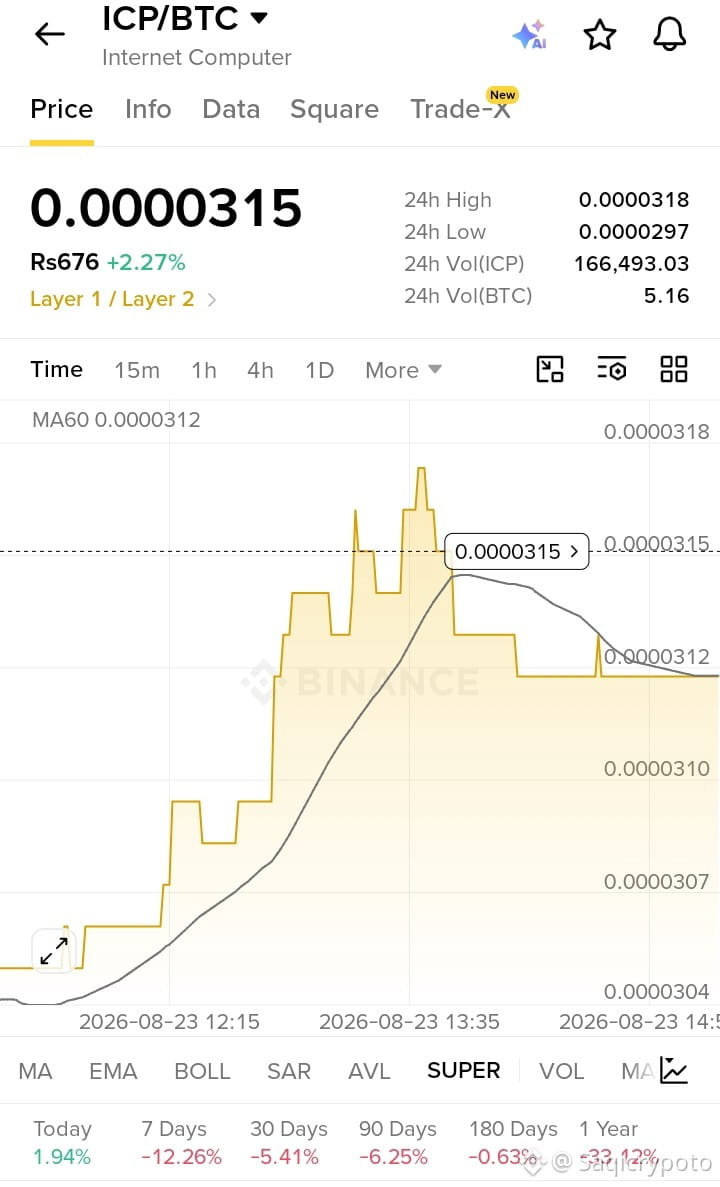The image size is (720, 1187).
Task: Switch to the Info tab
Action: [148, 109]
